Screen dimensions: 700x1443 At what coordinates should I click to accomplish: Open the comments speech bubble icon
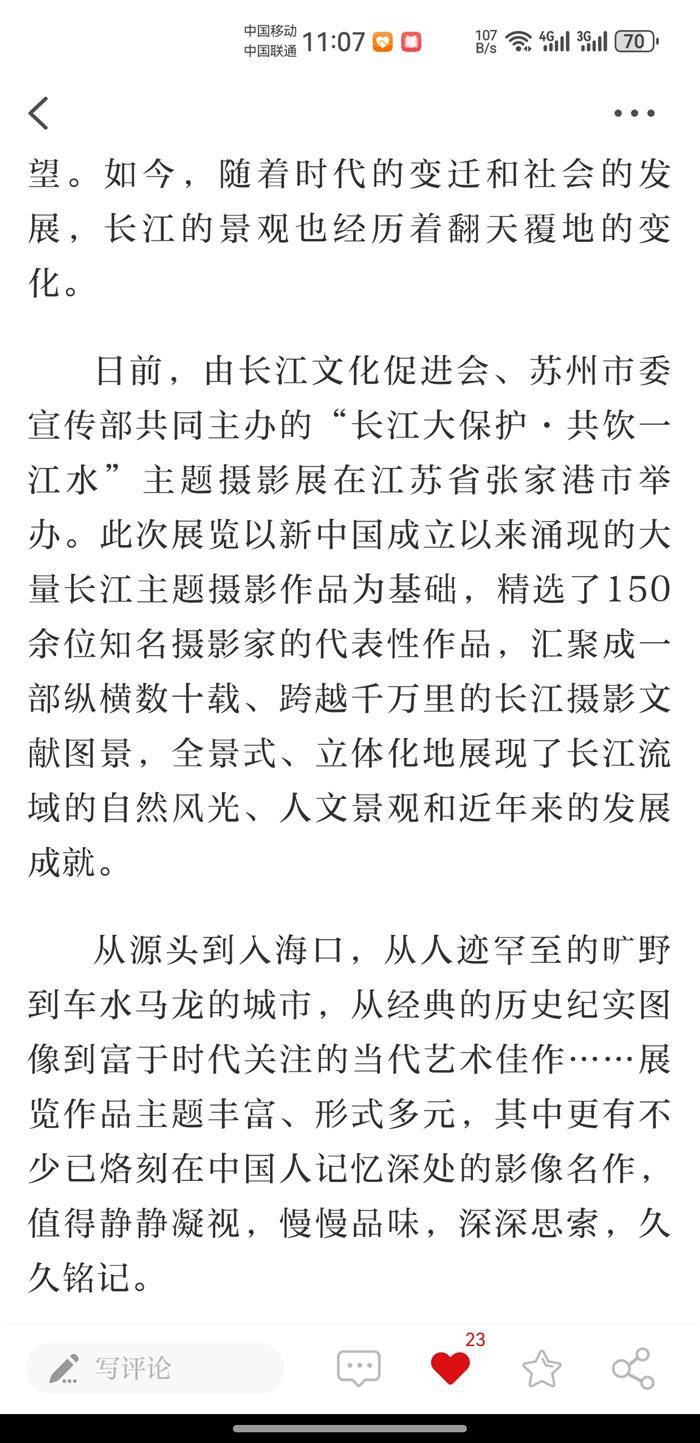point(359,1368)
